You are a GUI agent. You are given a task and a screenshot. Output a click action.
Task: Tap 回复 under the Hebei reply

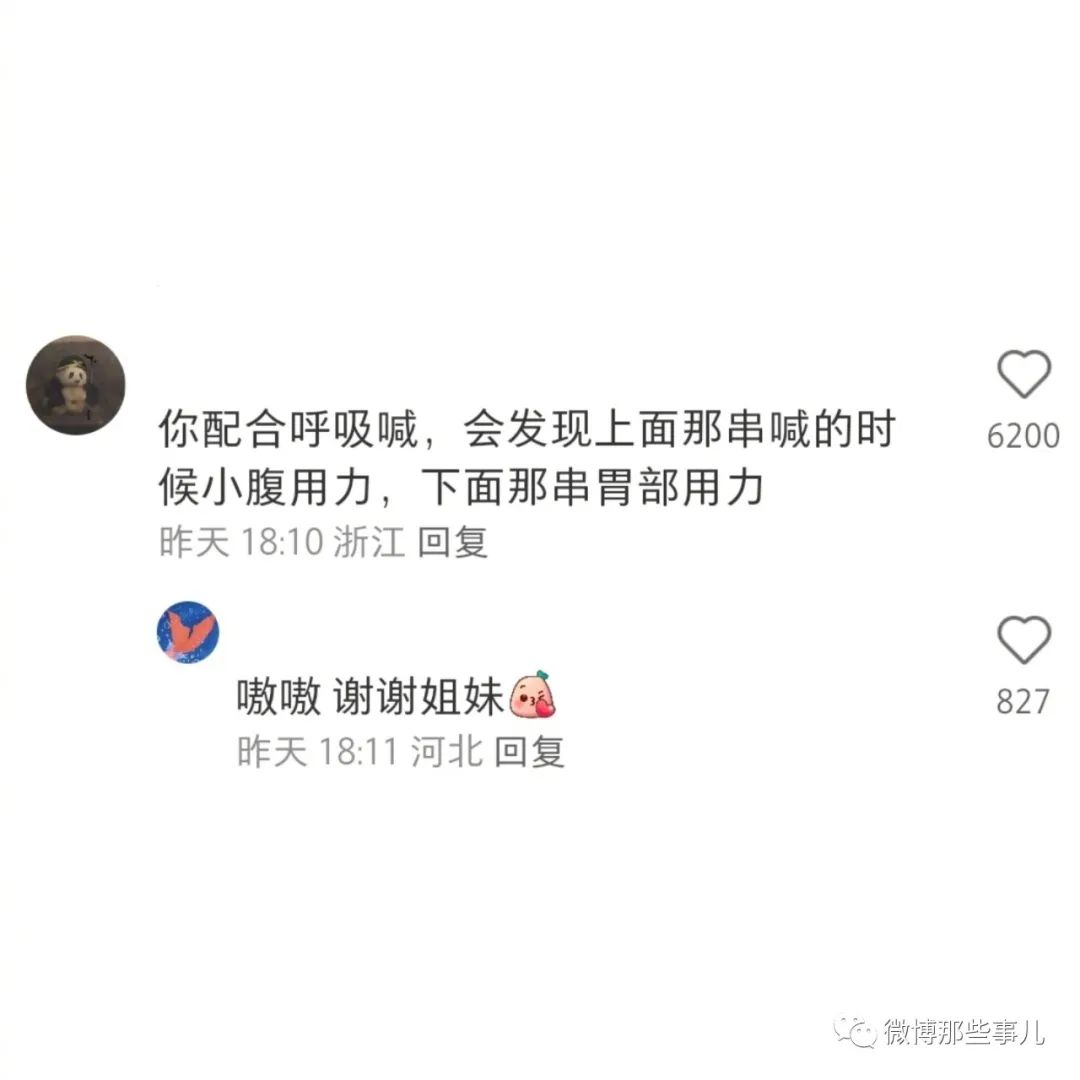530,751
